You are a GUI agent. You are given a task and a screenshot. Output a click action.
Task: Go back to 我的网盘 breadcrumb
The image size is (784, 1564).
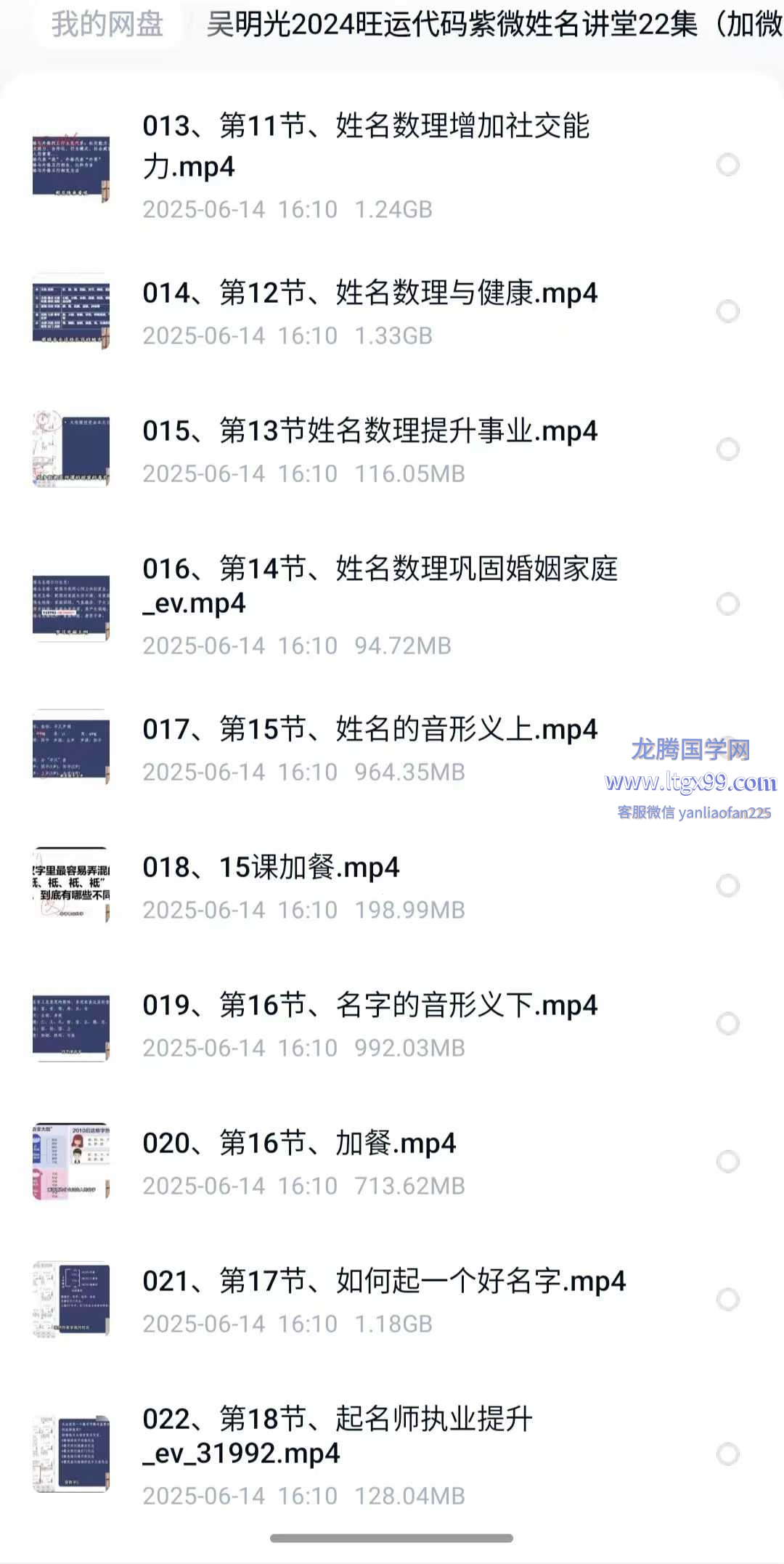(107, 25)
